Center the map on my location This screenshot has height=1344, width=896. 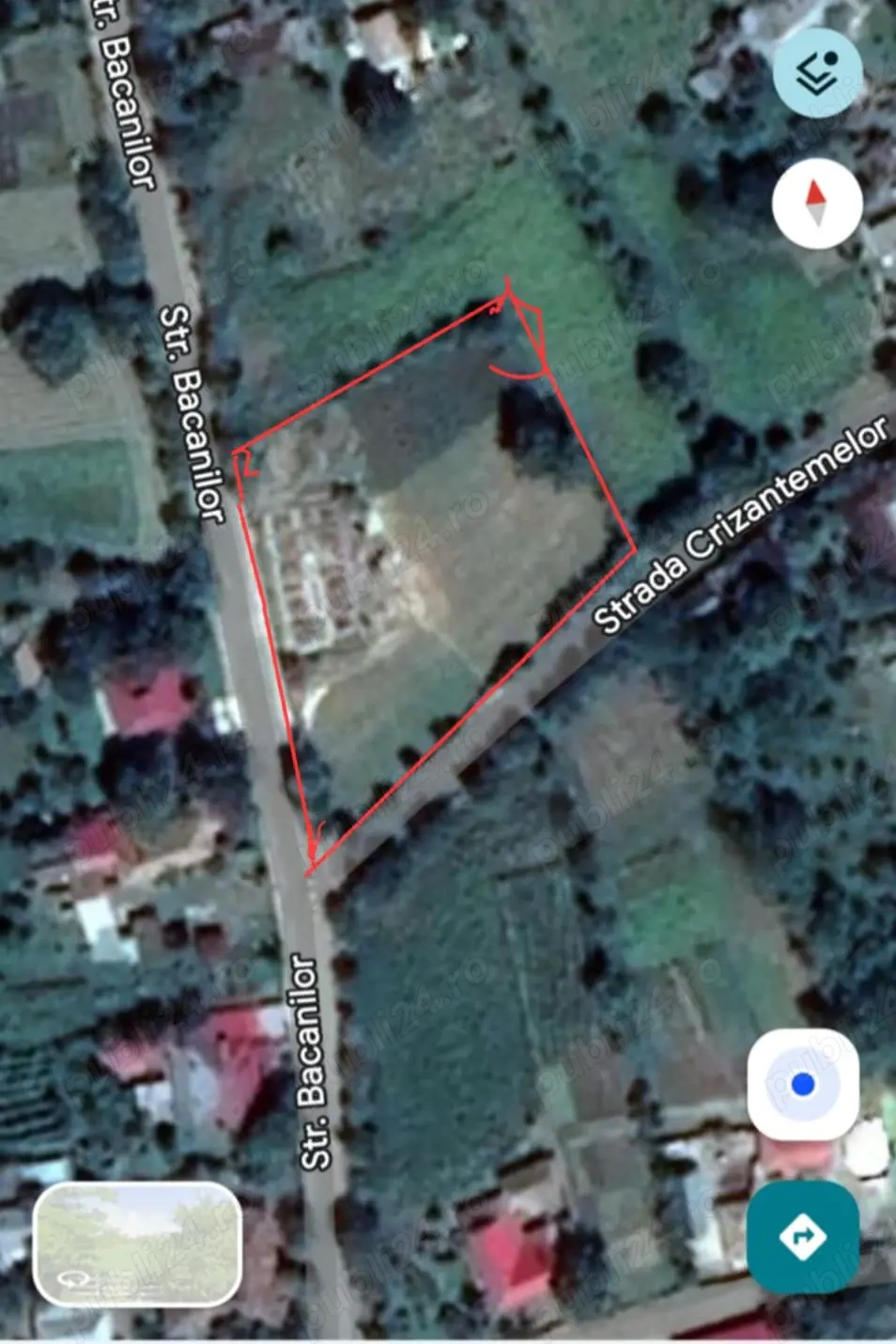coord(803,1085)
